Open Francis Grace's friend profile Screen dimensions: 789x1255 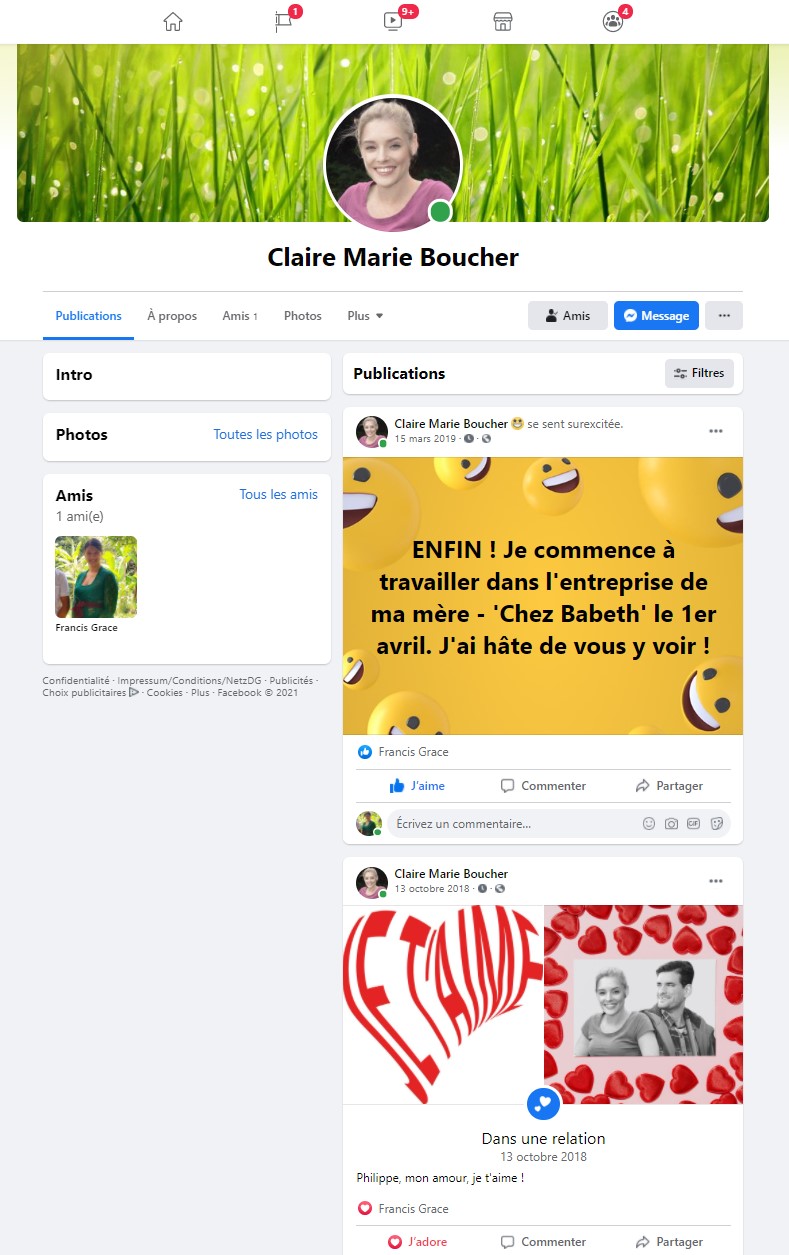96,577
